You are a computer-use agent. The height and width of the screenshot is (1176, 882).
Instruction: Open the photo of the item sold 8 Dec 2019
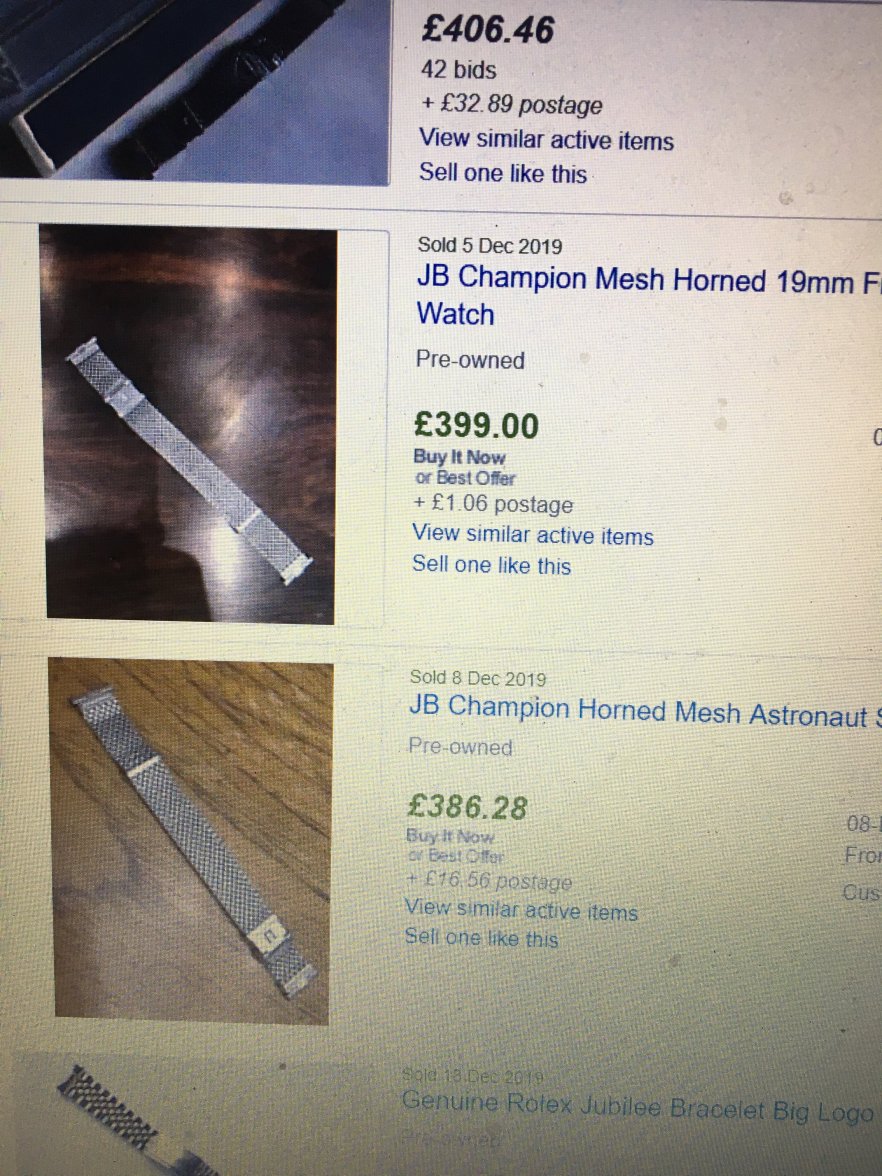click(190, 840)
